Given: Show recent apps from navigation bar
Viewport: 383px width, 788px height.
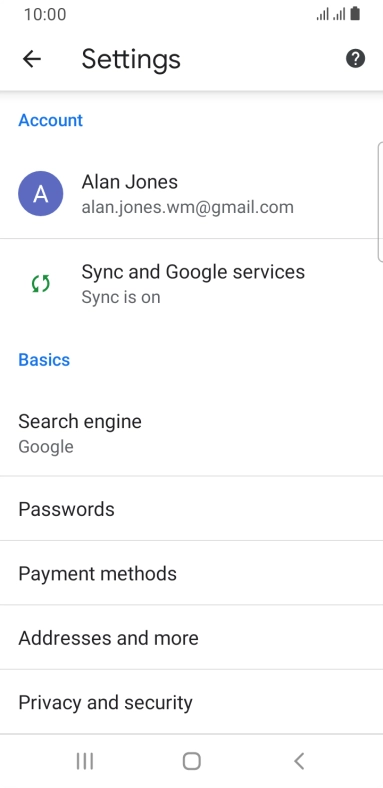Looking at the screenshot, I should [85, 761].
